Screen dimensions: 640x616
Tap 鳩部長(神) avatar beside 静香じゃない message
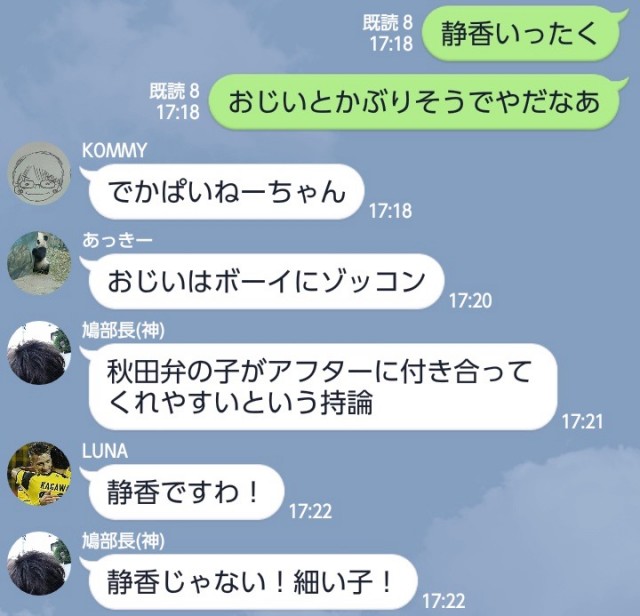37,563
